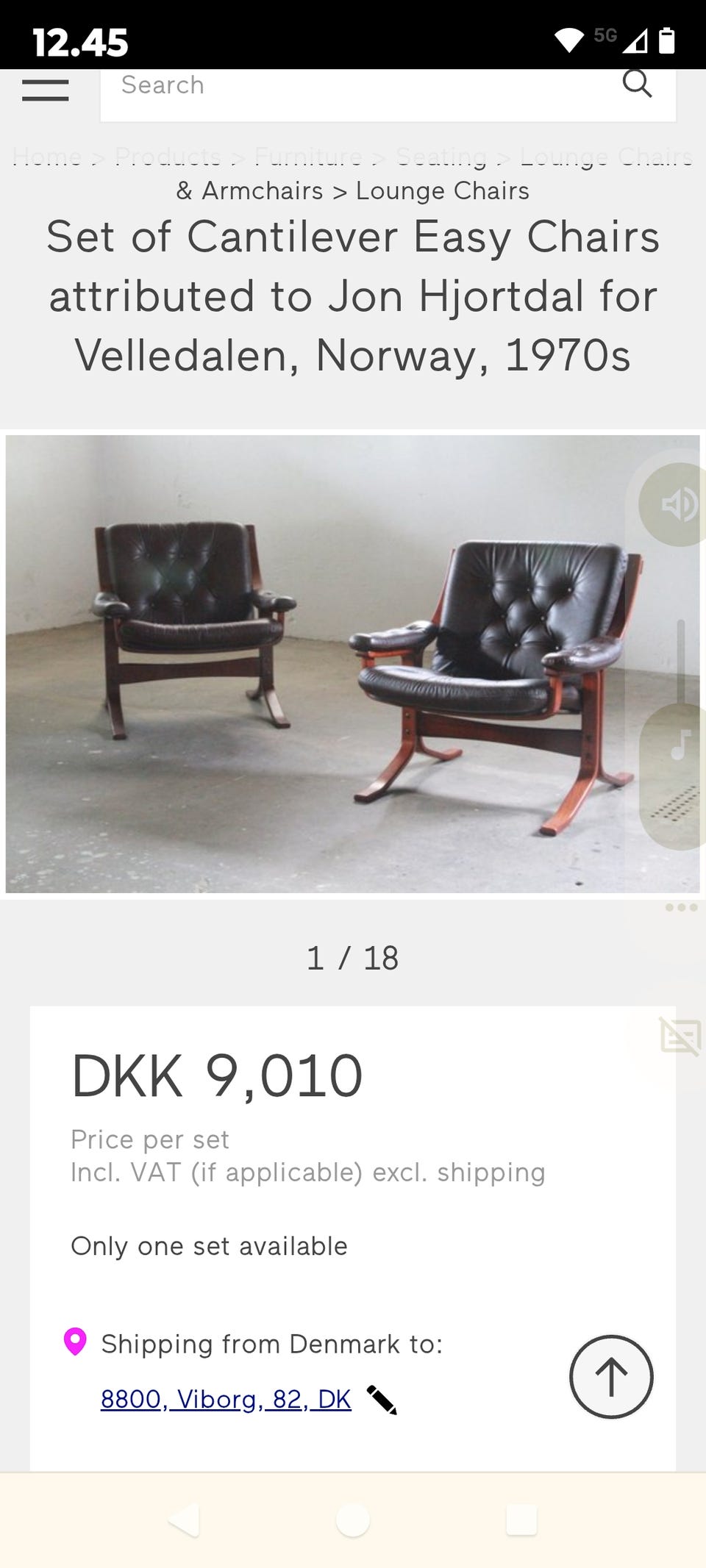This screenshot has height=1568, width=706.
Task: Toggle live captions in volume panel
Action: (x=680, y=1037)
